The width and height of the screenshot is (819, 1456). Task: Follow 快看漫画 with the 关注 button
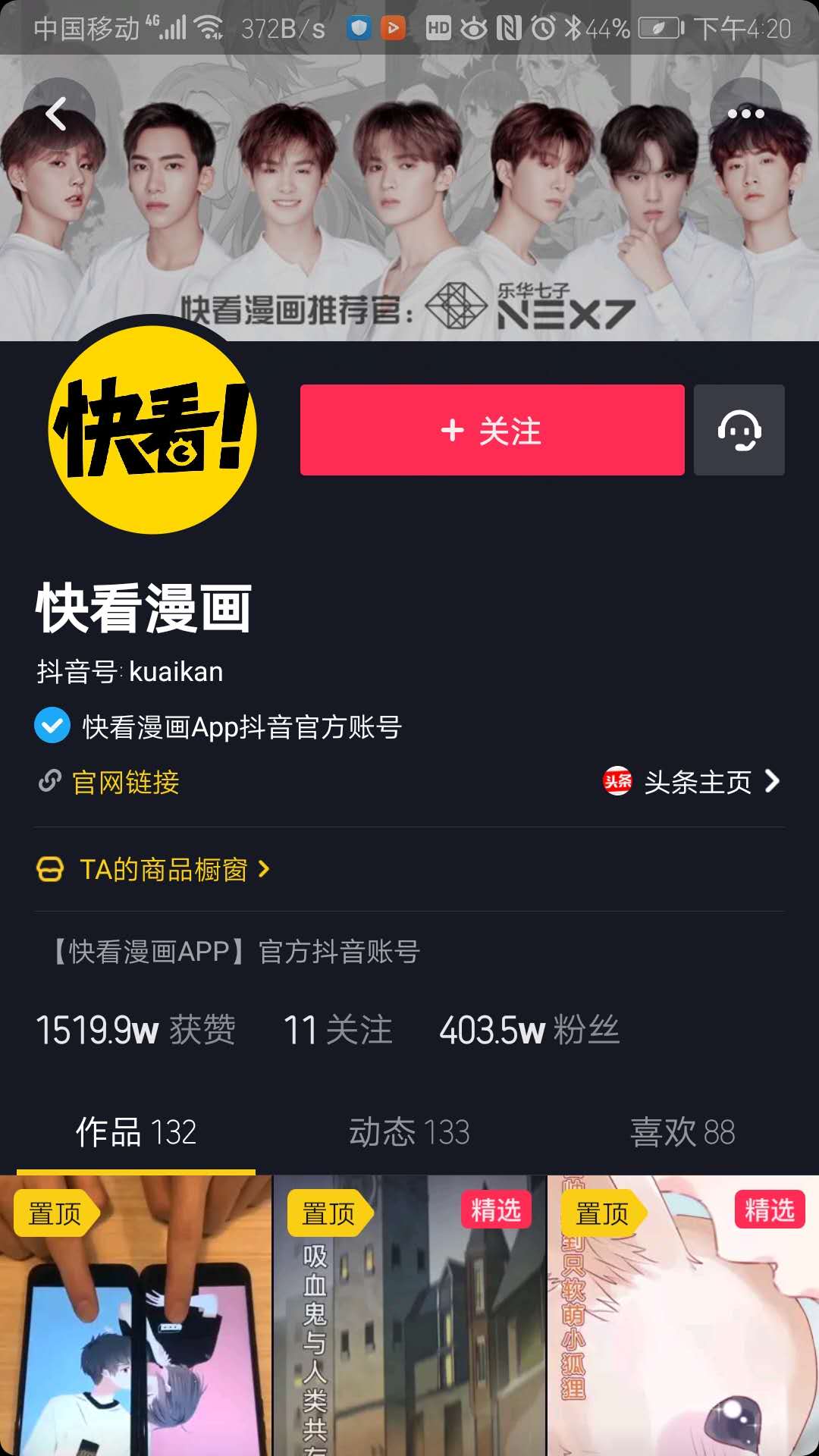click(x=492, y=430)
